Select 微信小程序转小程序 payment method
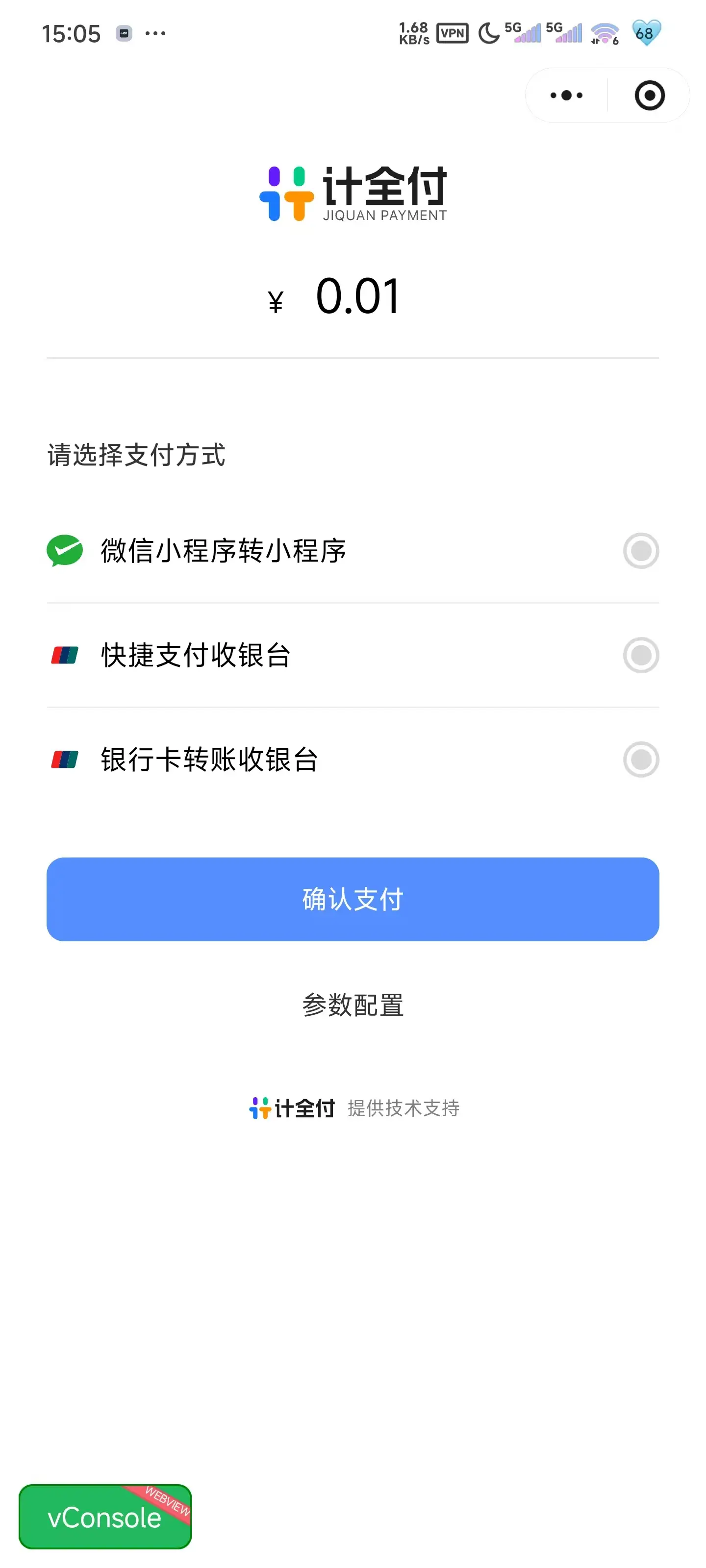The width and height of the screenshot is (706, 1568). (640, 551)
